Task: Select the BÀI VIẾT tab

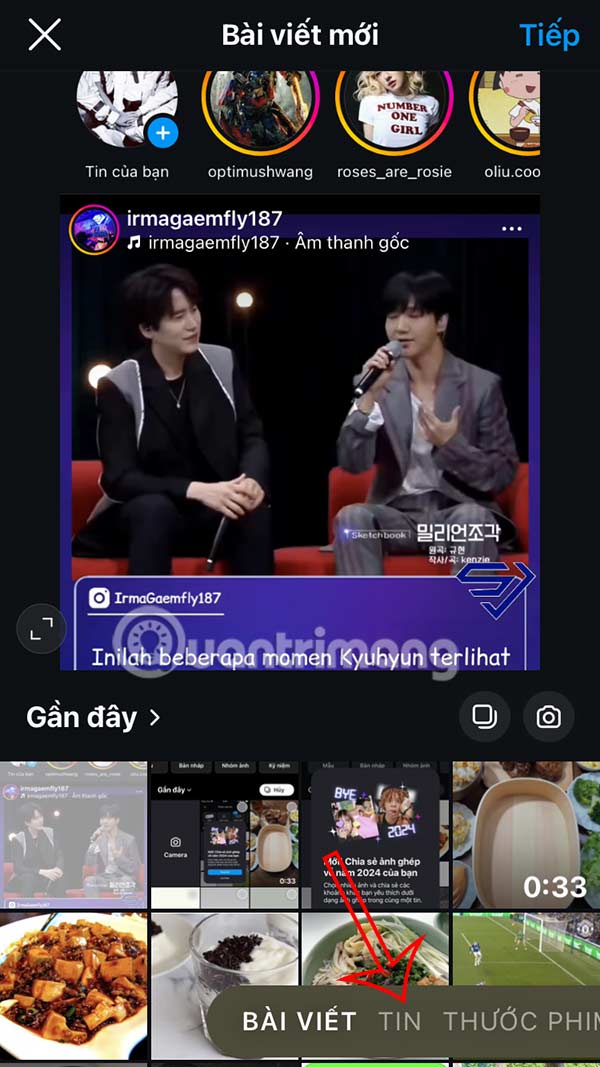Action: [299, 1021]
